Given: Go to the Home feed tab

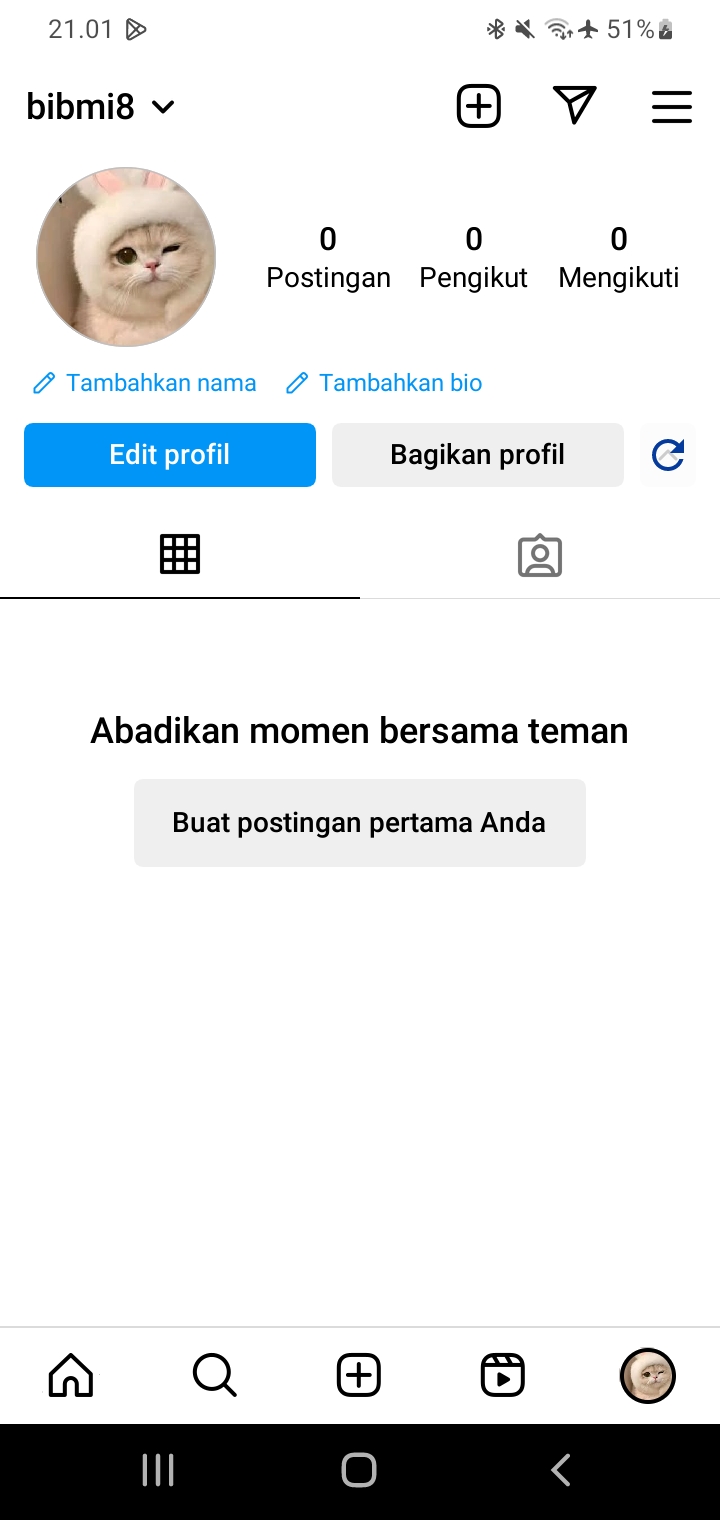Looking at the screenshot, I should 71,1375.
